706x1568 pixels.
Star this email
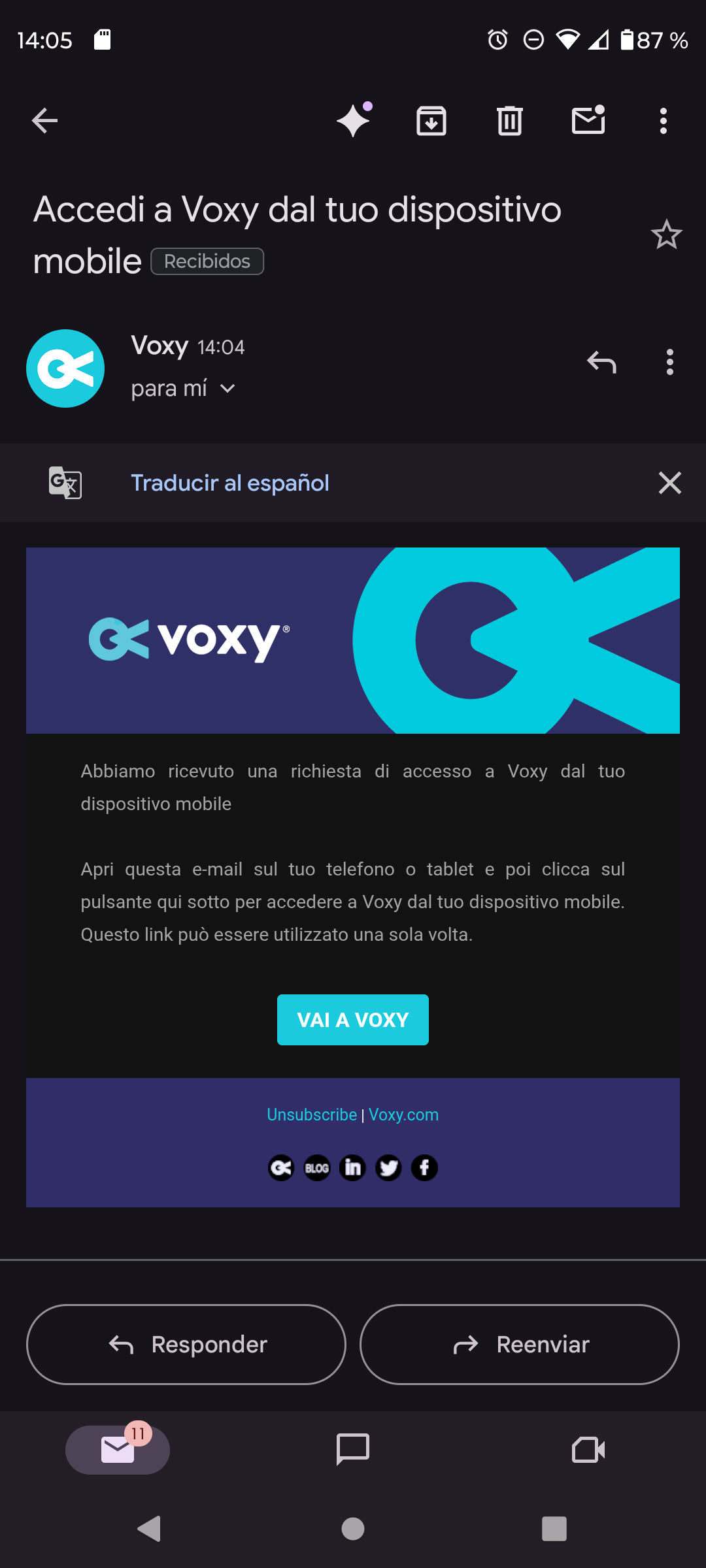point(666,235)
